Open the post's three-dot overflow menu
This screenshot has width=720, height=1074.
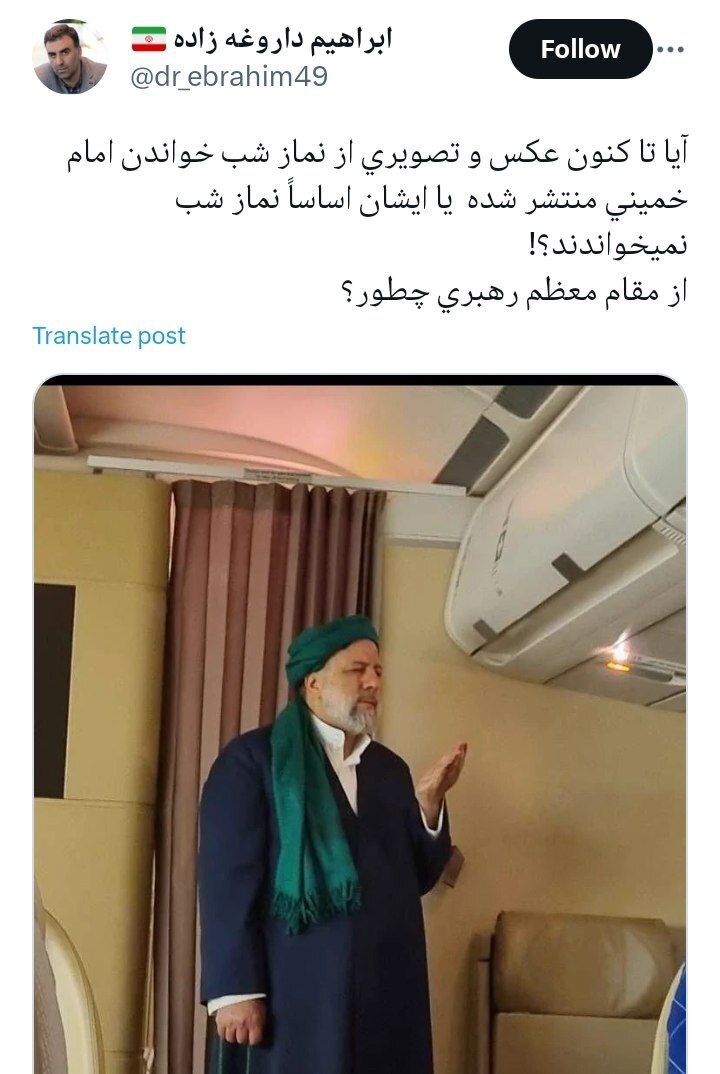(x=669, y=48)
